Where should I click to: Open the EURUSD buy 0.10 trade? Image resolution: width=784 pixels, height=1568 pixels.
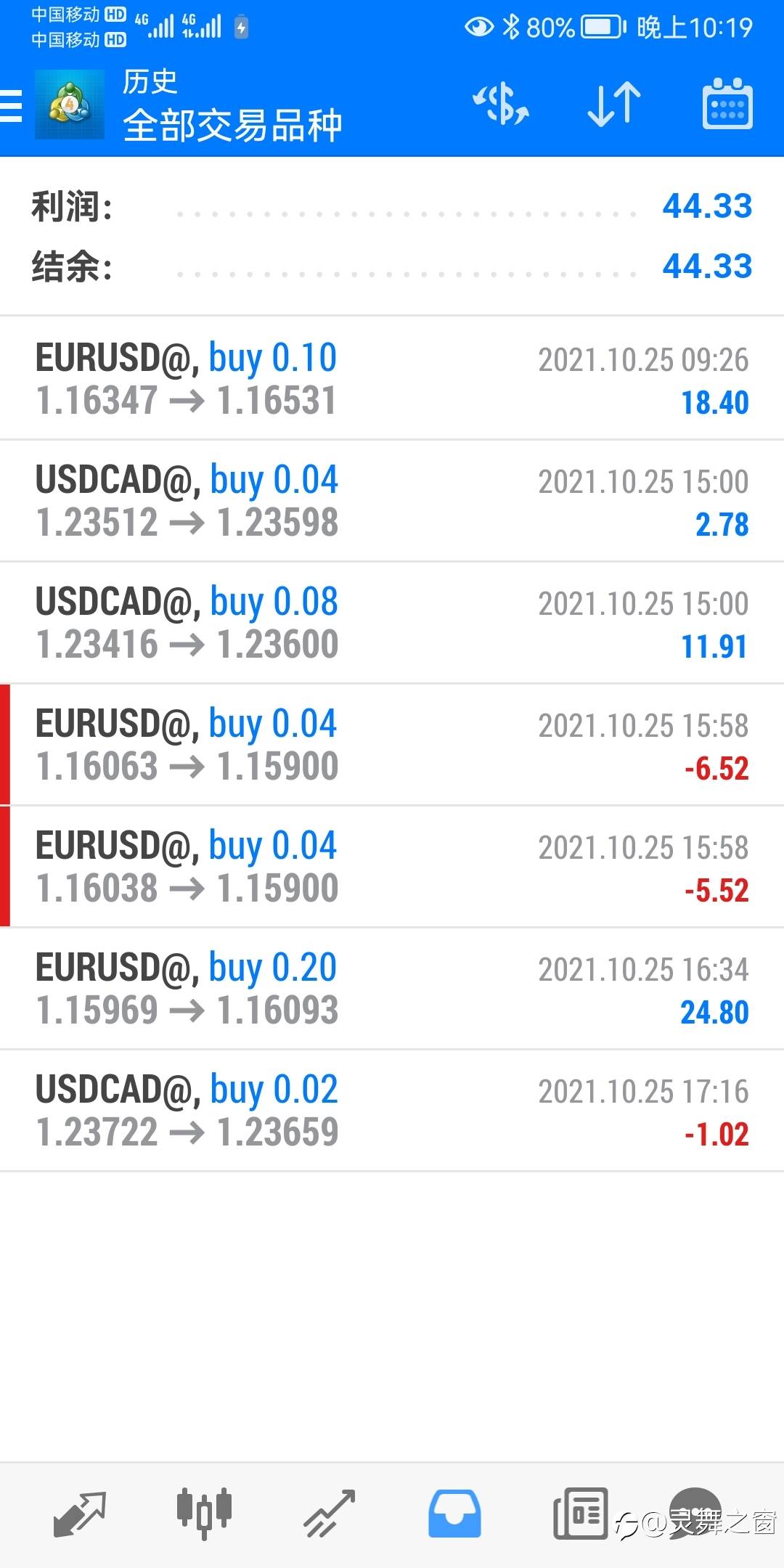pos(392,378)
